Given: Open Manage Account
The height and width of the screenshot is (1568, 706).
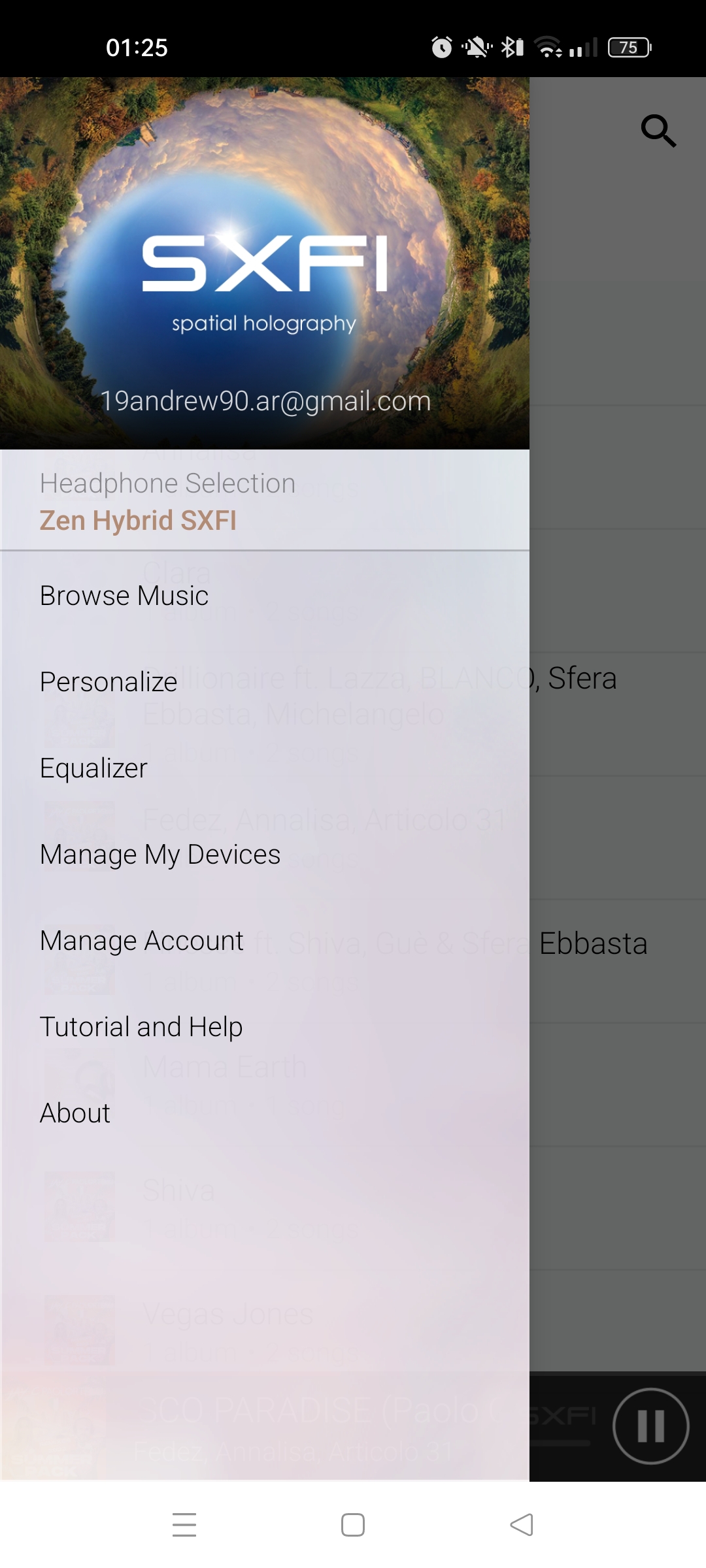Looking at the screenshot, I should click(265, 941).
